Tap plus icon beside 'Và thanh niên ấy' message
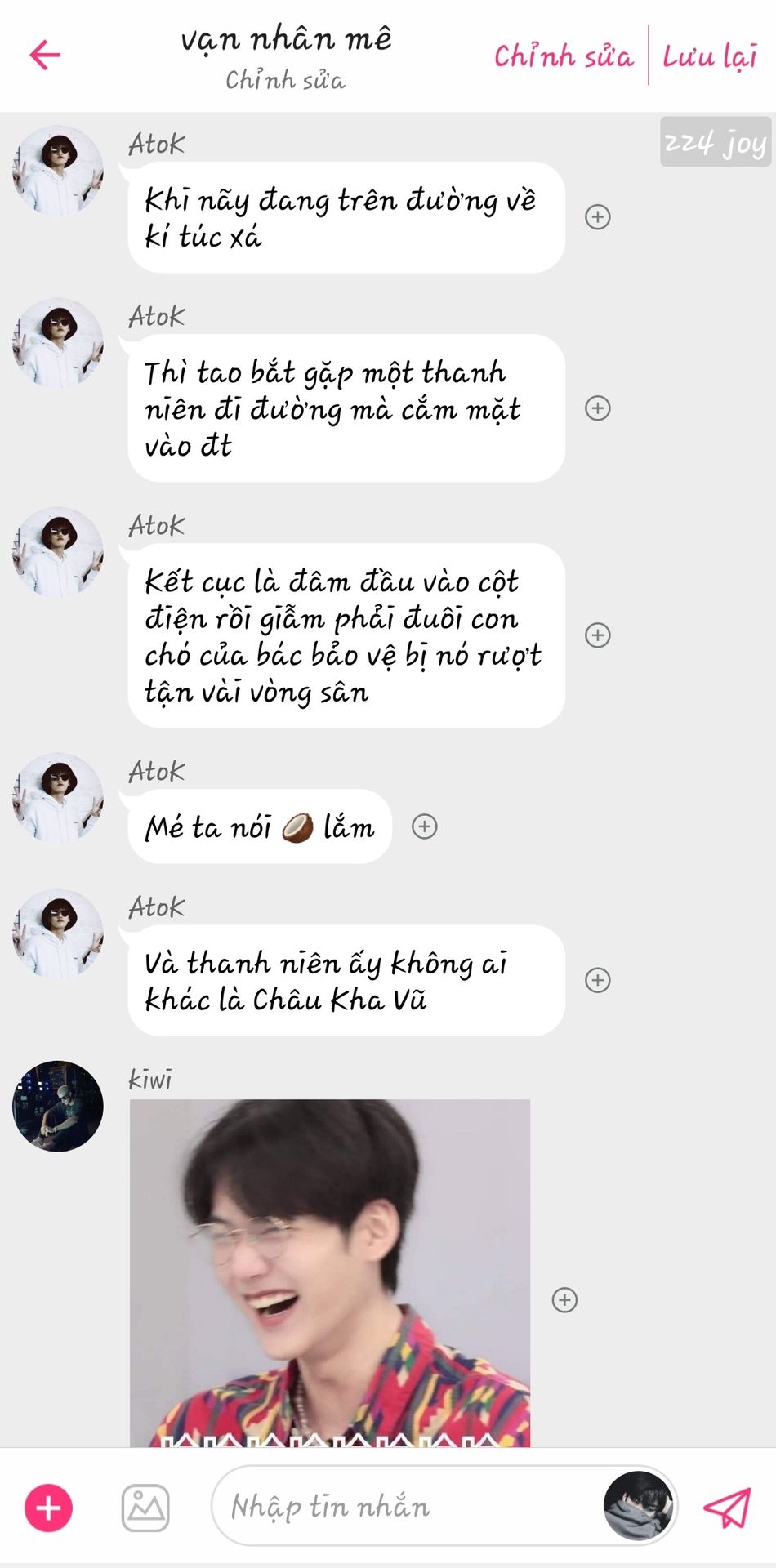This screenshot has width=776, height=1568. click(x=598, y=980)
